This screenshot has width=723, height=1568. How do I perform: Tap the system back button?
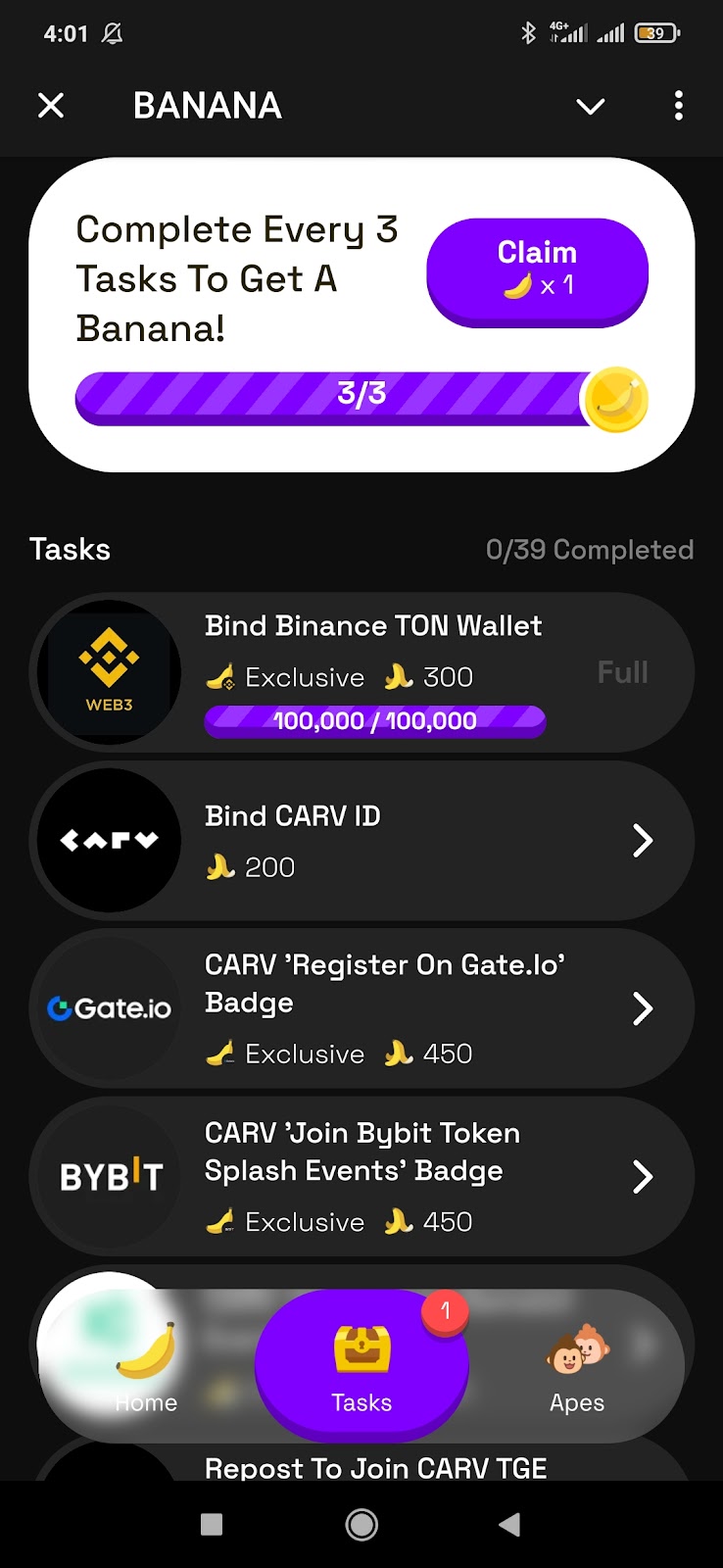tap(509, 1524)
